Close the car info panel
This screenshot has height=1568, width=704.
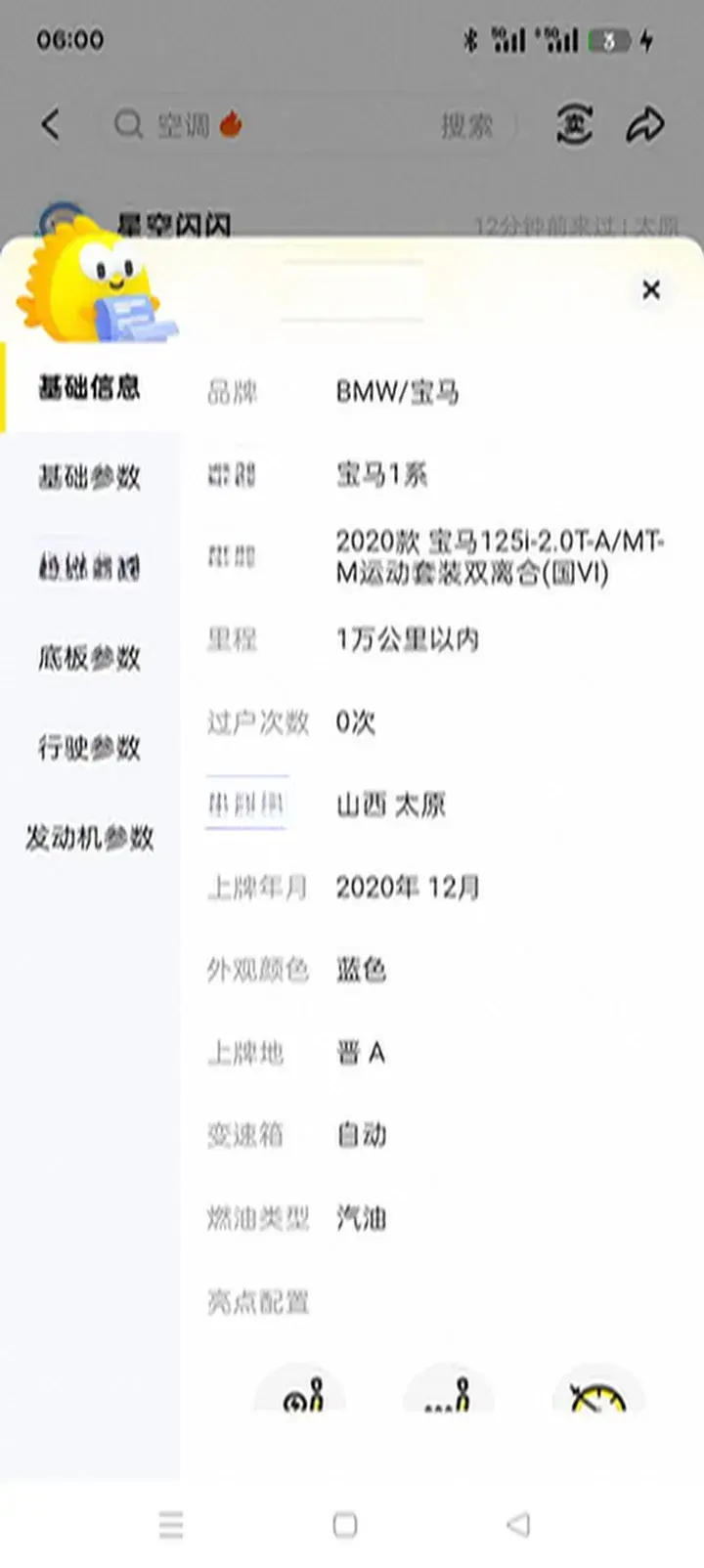(651, 289)
